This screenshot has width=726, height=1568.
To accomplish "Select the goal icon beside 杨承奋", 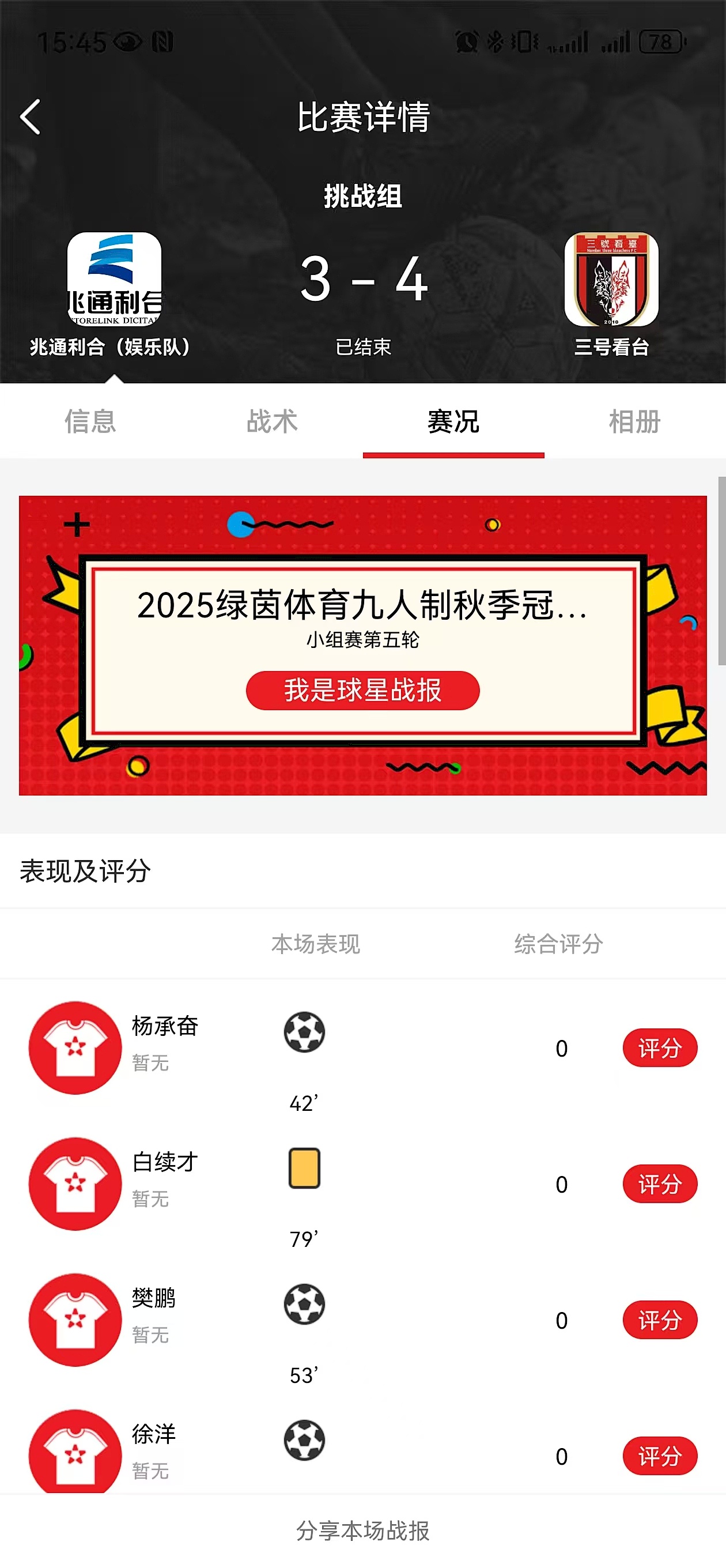I will [305, 1033].
